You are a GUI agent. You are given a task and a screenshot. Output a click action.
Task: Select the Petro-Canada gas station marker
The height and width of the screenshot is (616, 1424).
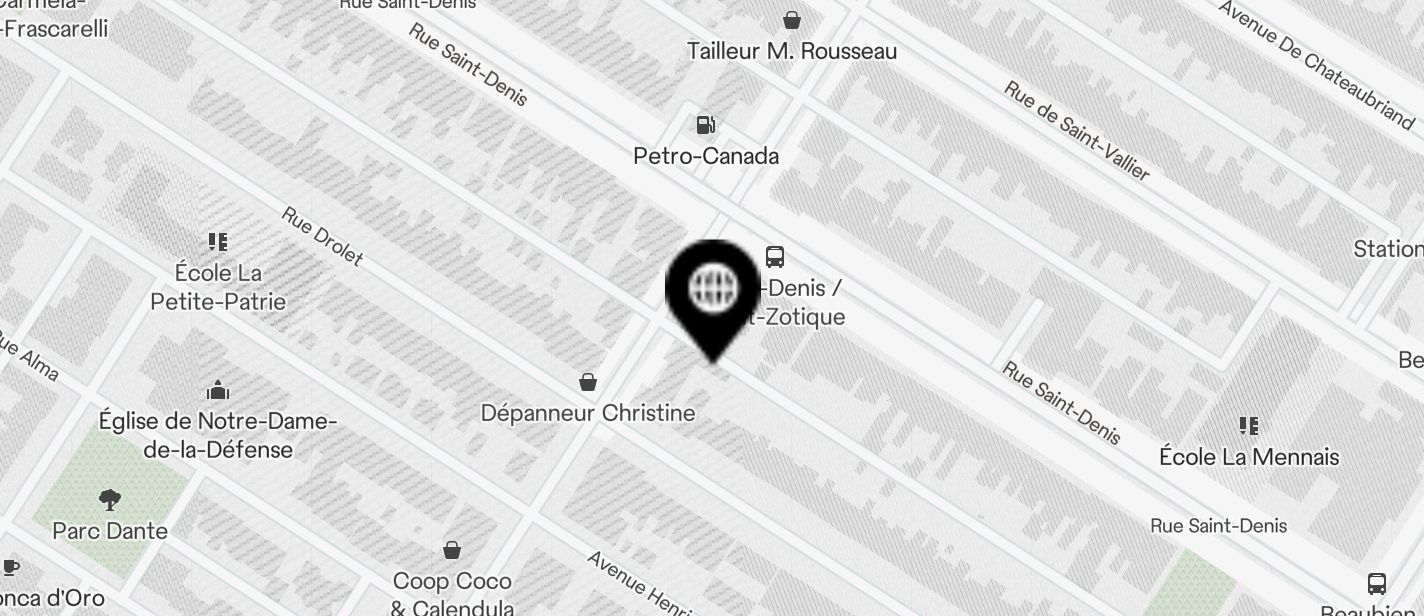706,126
